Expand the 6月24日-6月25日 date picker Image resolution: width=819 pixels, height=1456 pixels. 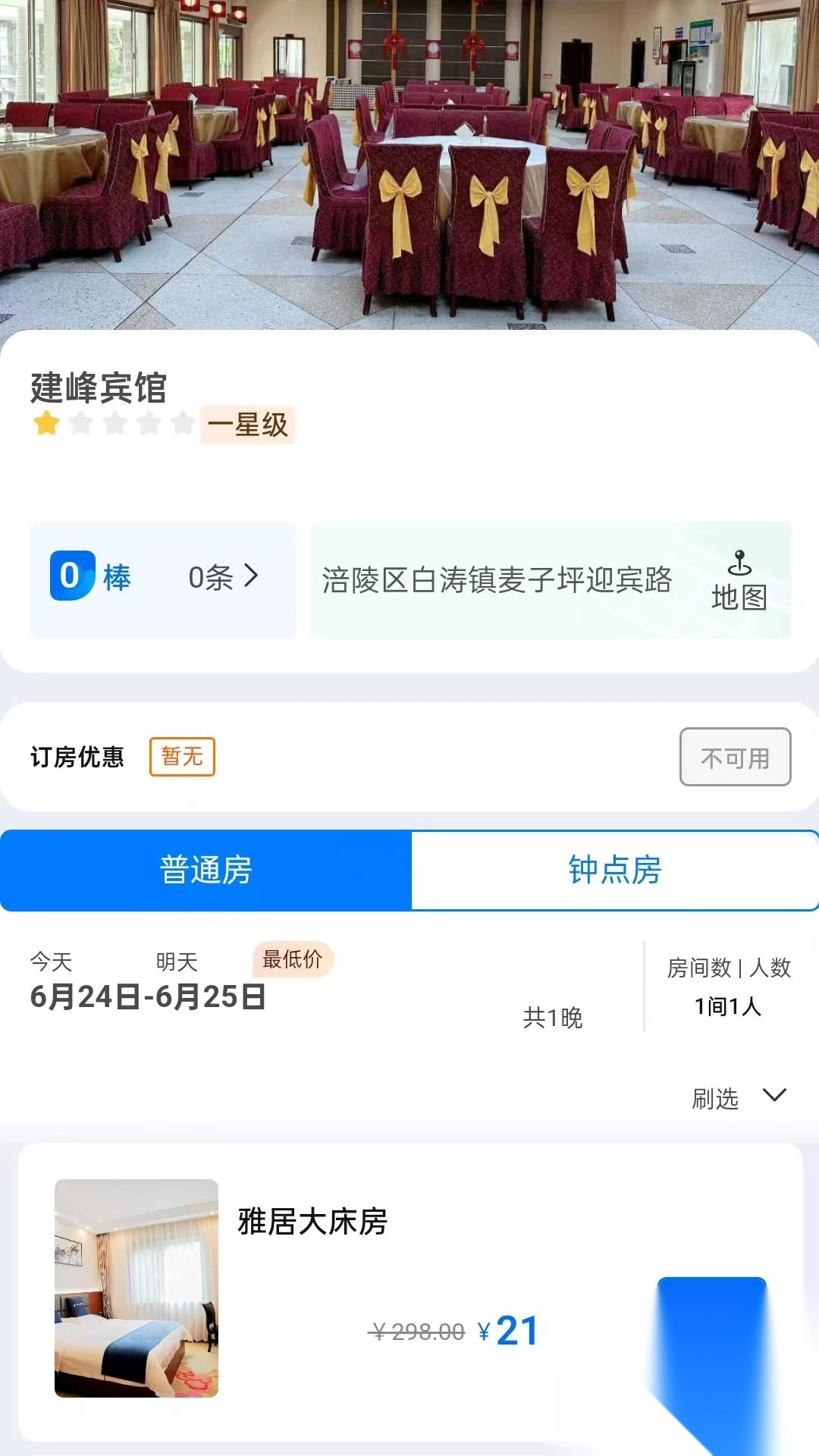149,999
